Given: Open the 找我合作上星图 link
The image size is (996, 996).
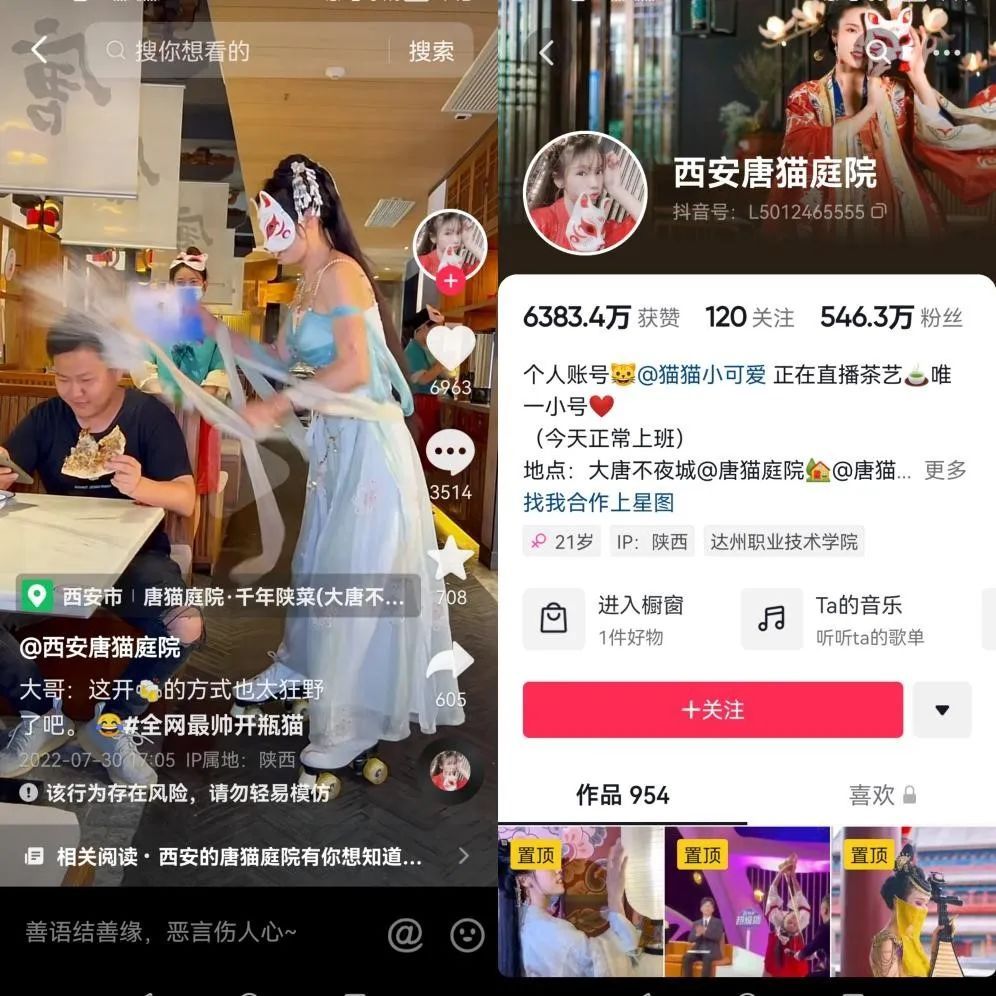Looking at the screenshot, I should [598, 502].
